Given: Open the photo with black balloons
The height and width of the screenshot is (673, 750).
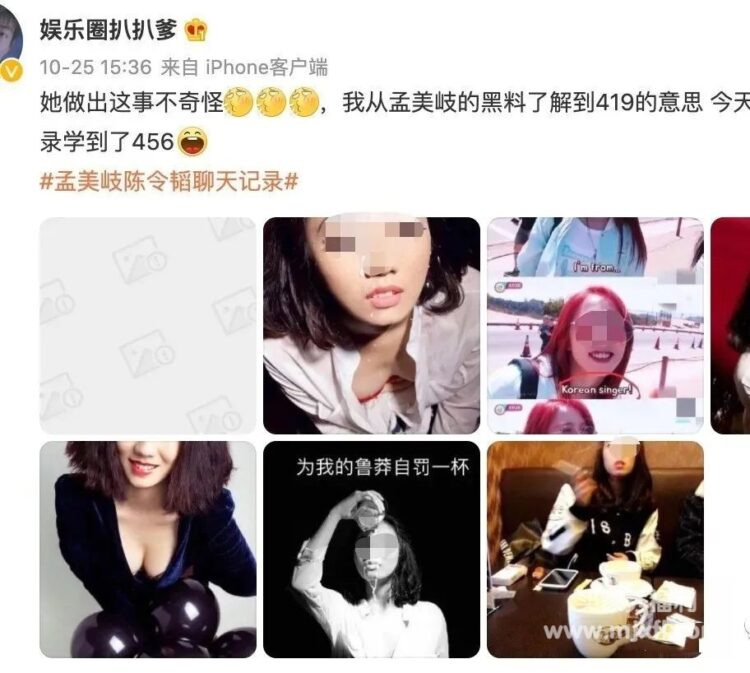Looking at the screenshot, I should [147, 549].
